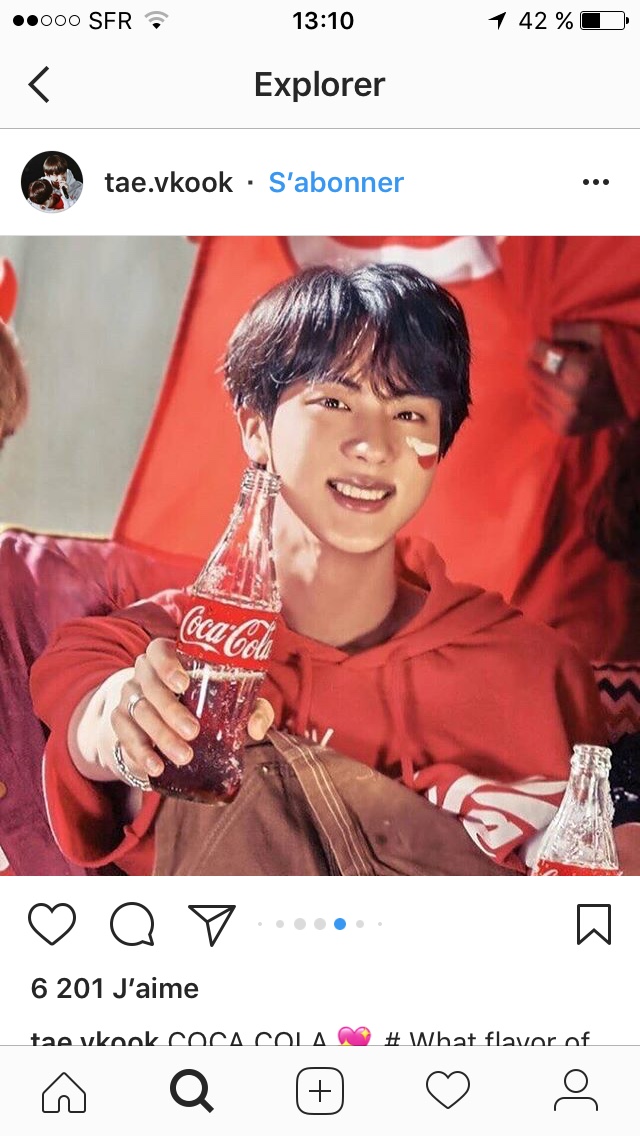The height and width of the screenshot is (1136, 640).
Task: Share the post with the paper plane icon
Action: 211,924
